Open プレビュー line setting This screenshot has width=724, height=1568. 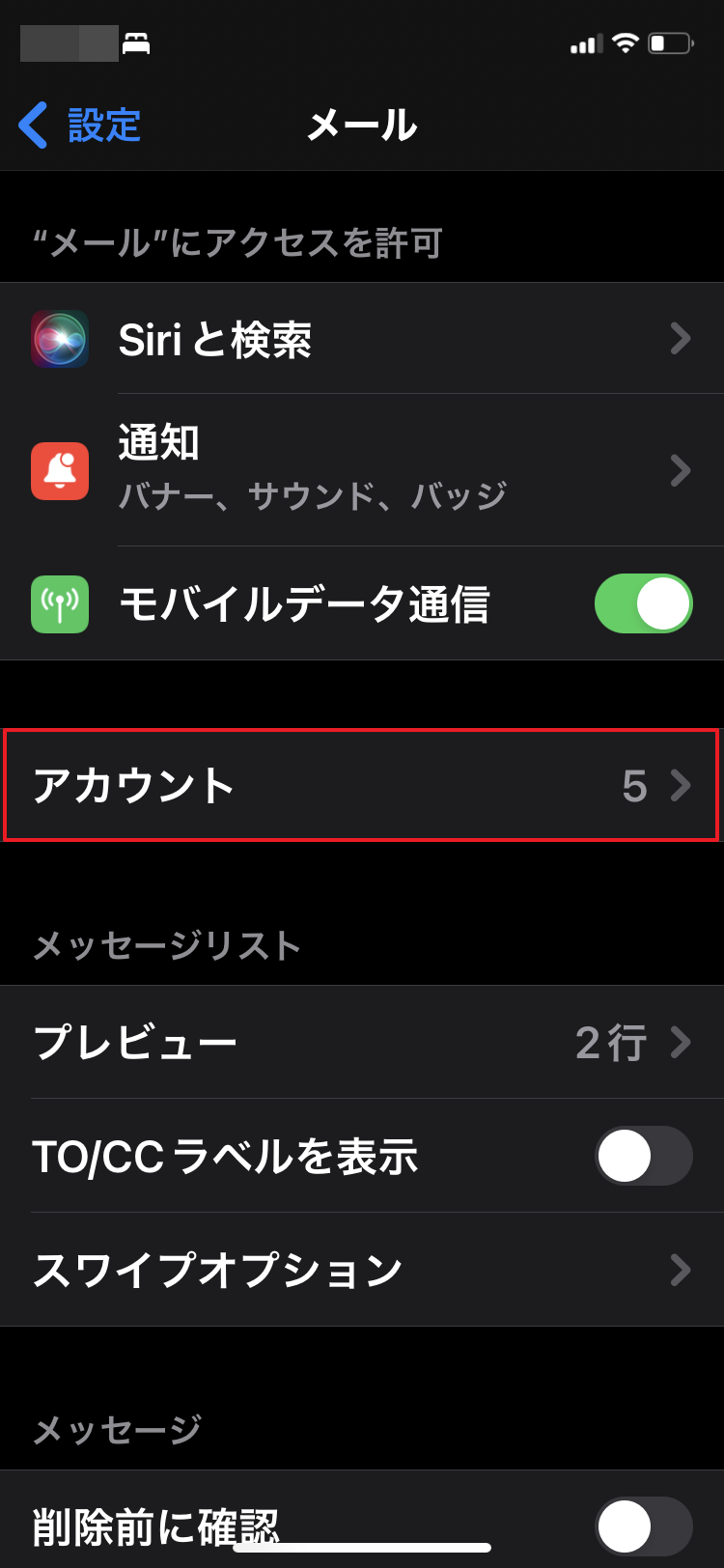(x=362, y=1043)
